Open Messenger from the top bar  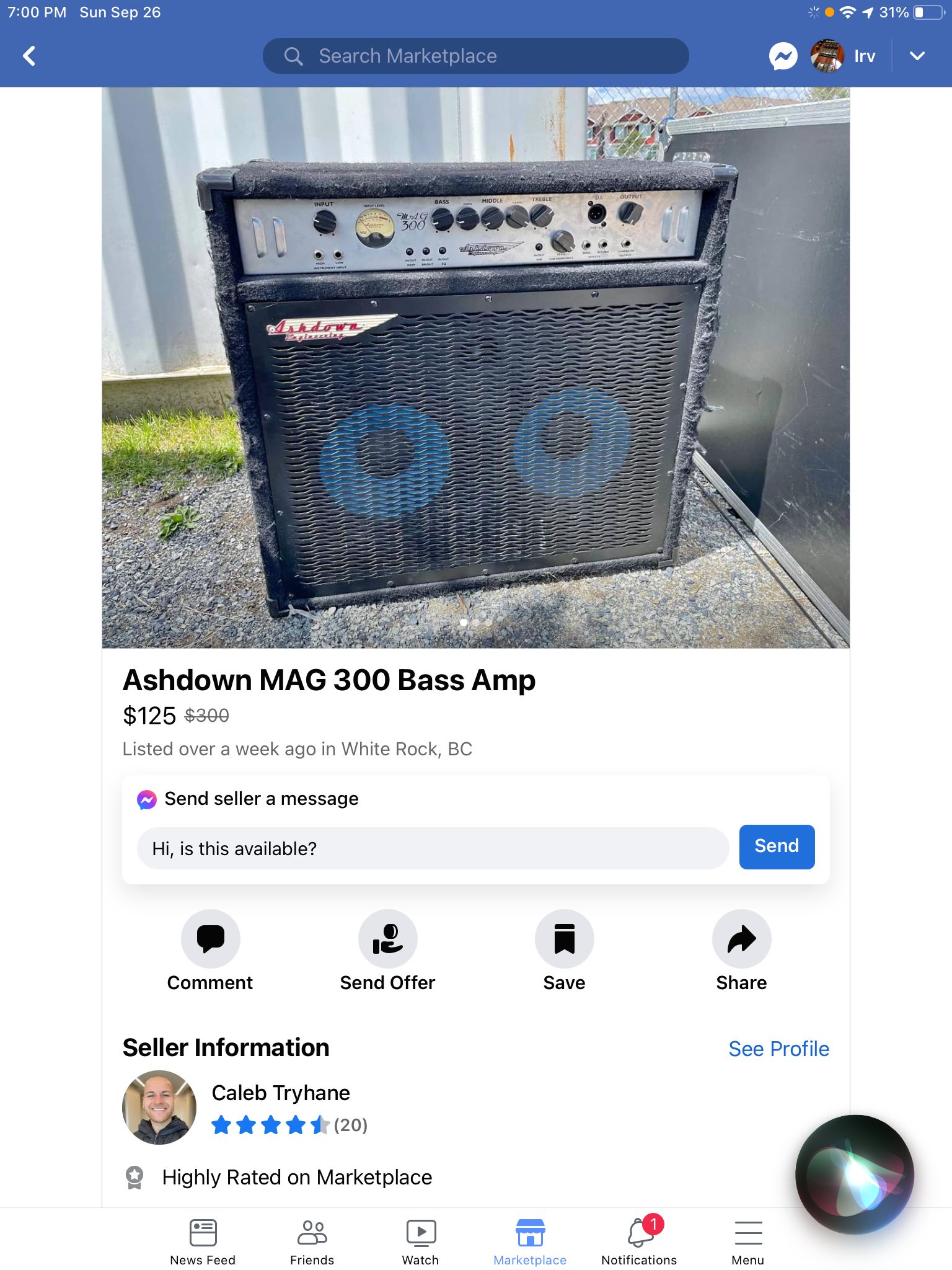click(783, 56)
